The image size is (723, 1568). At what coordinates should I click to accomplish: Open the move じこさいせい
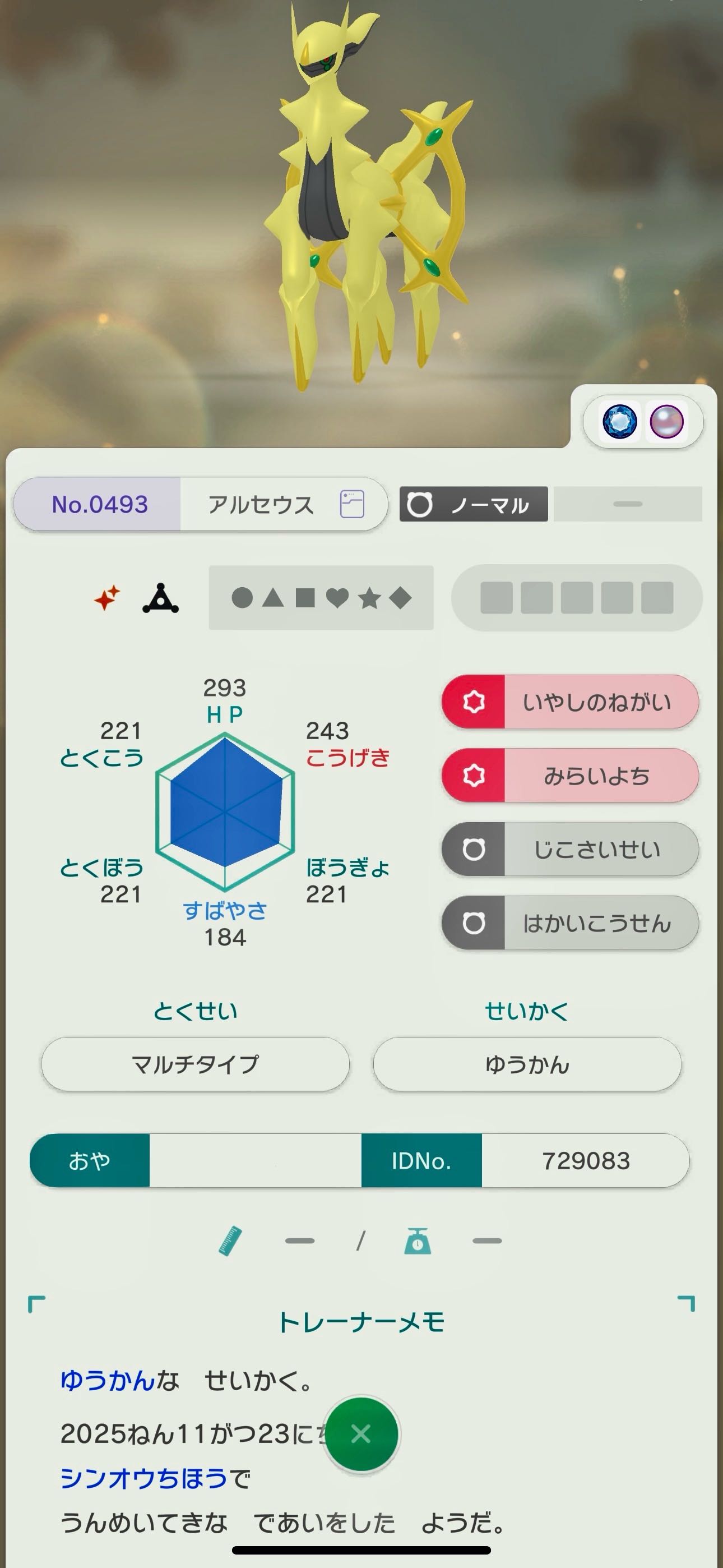tap(569, 849)
